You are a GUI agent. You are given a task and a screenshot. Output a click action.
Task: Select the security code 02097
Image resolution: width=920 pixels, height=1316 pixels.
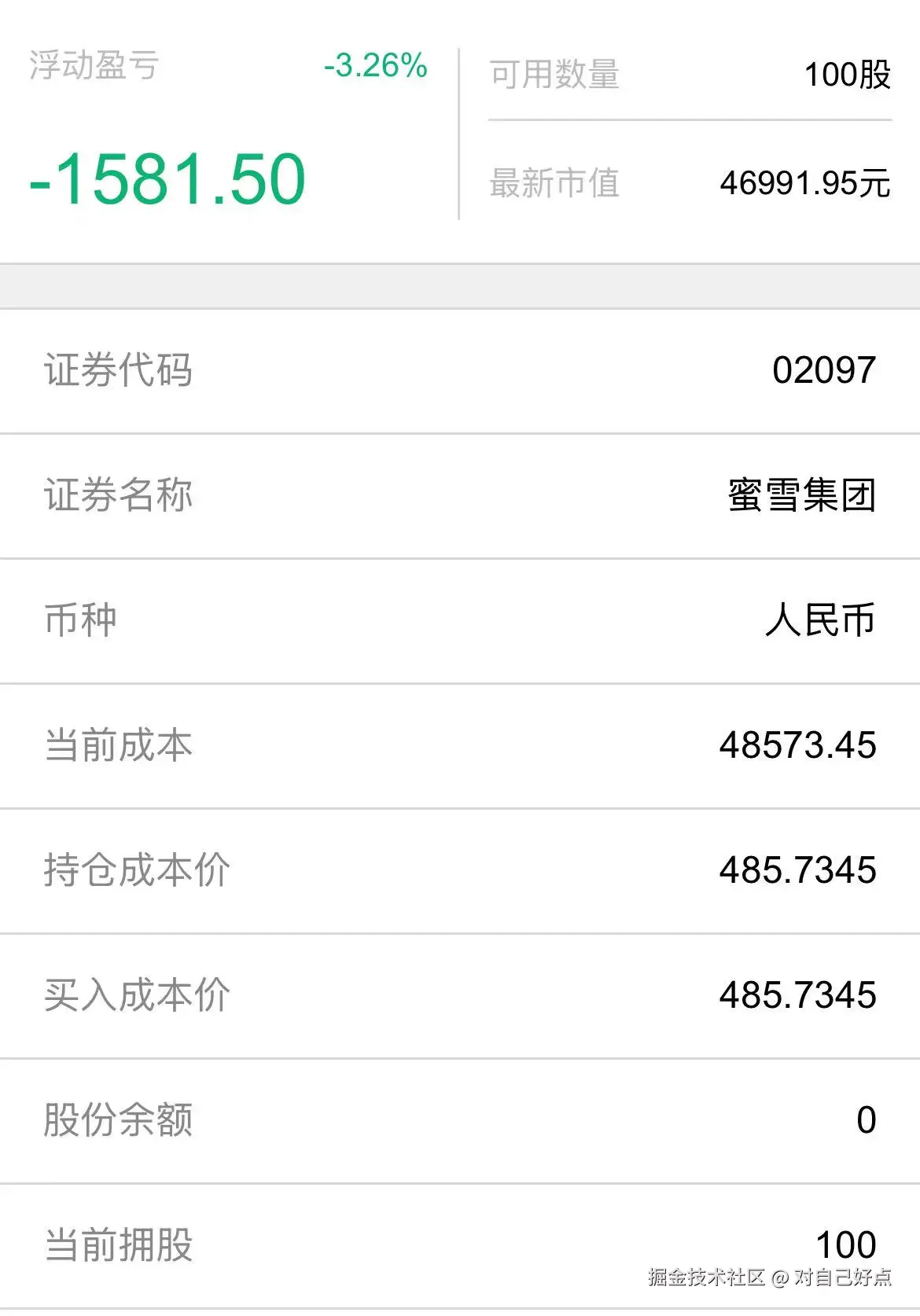[x=822, y=371]
